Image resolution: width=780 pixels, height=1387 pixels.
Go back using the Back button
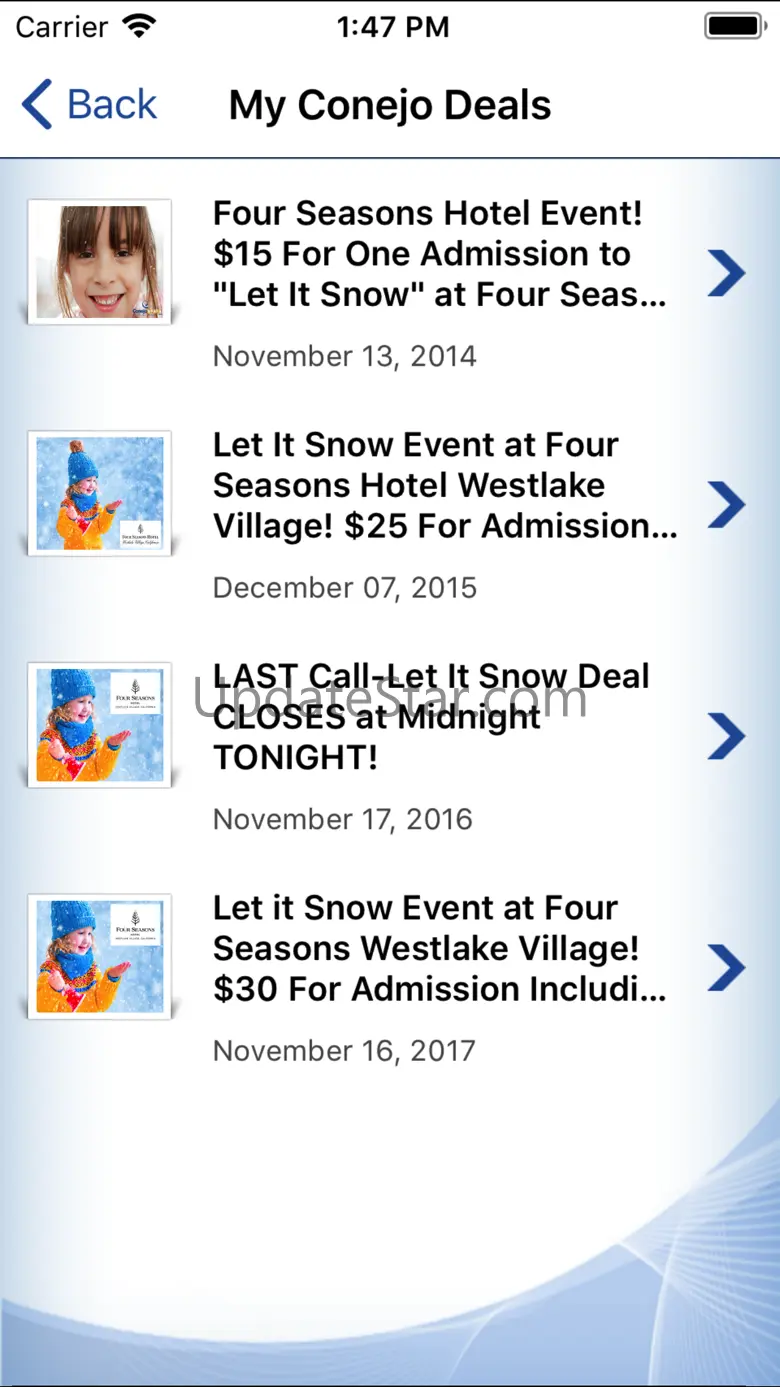coord(90,105)
